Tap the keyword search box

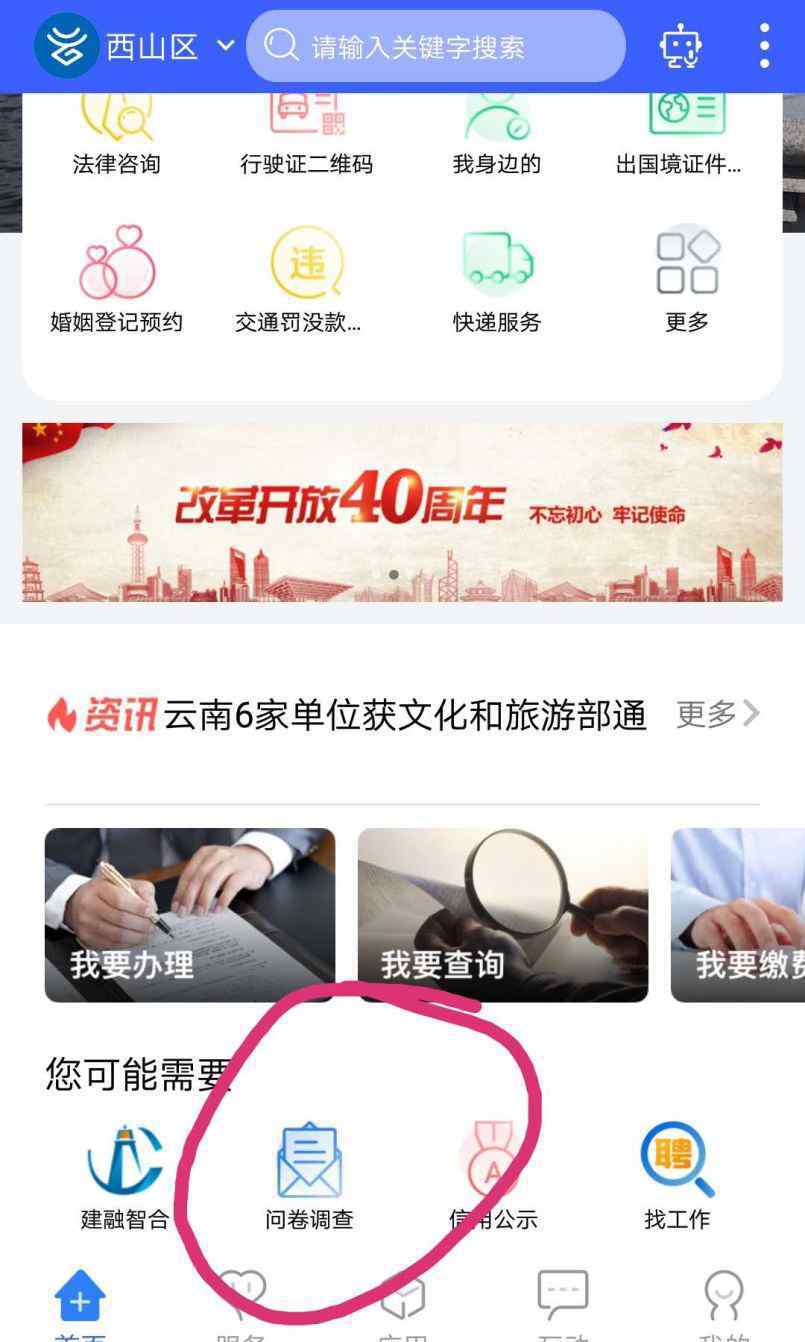pyautogui.click(x=435, y=46)
